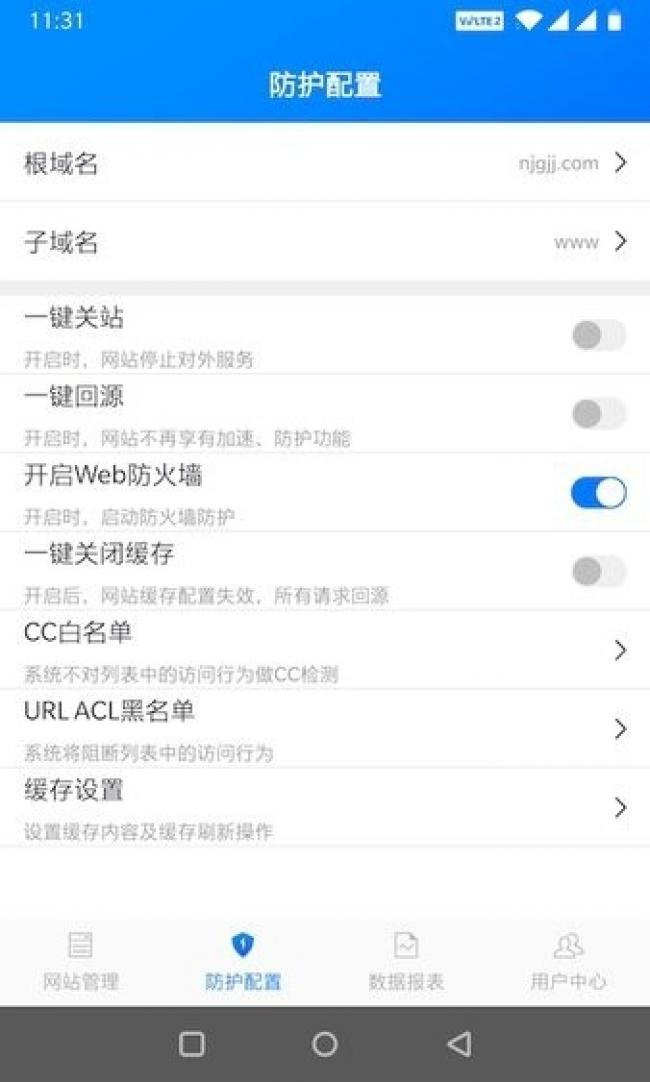The width and height of the screenshot is (650, 1082).
Task: Tap the system back button
Action: point(460,1044)
